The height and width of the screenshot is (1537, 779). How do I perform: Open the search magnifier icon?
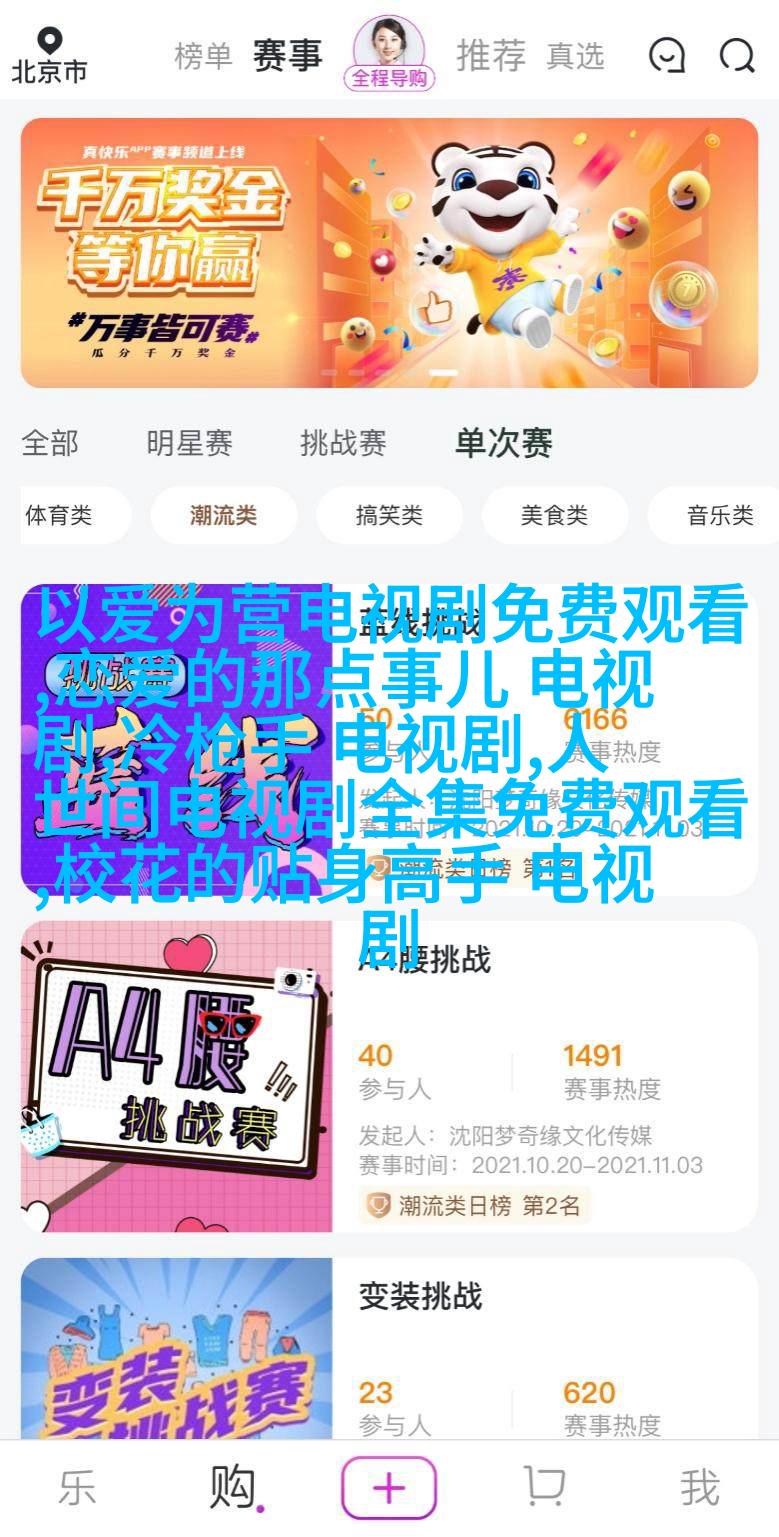[x=737, y=56]
